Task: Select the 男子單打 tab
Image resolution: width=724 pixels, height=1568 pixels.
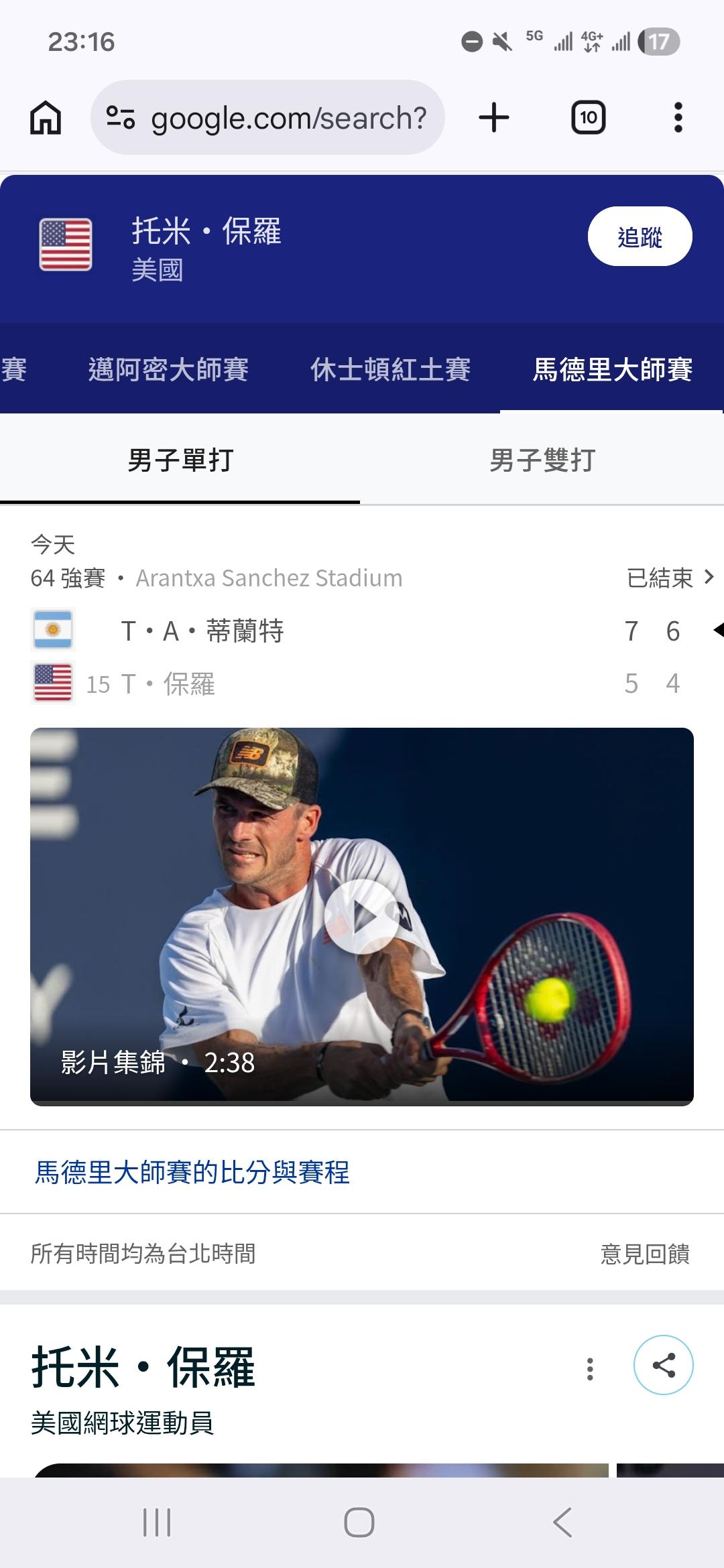Action: pos(180,460)
